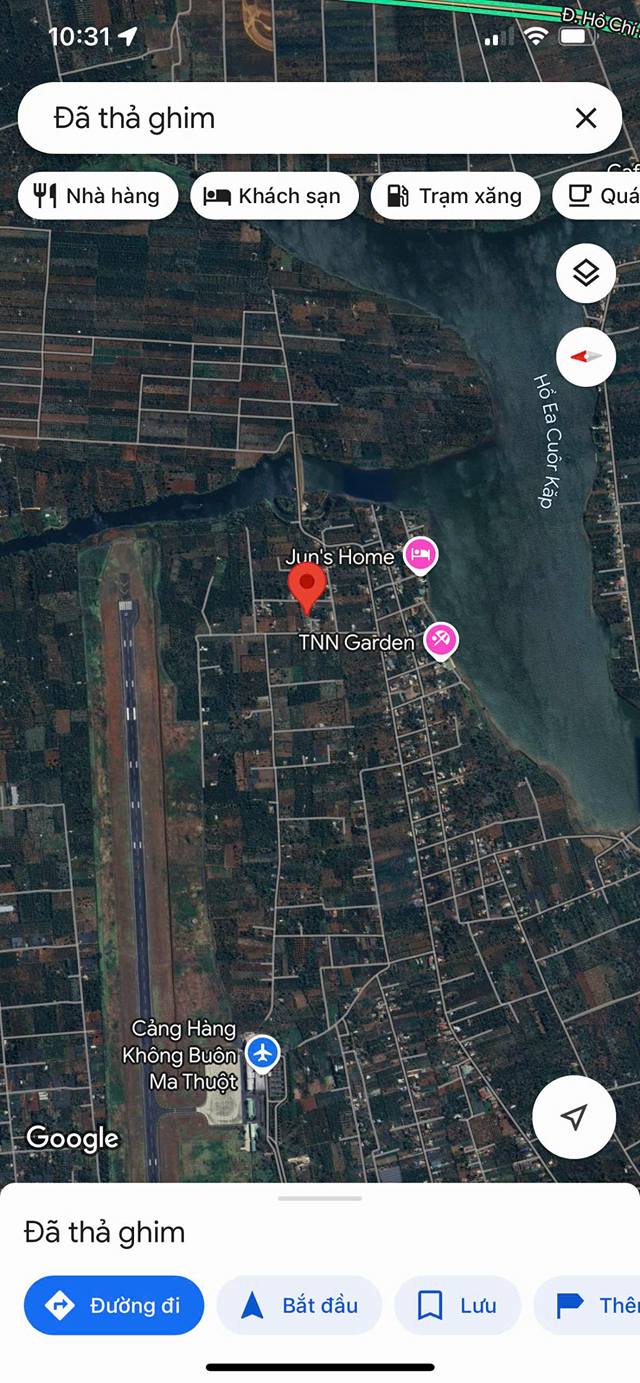
Task: Reset map orientation with the compass
Action: pyautogui.click(x=586, y=356)
